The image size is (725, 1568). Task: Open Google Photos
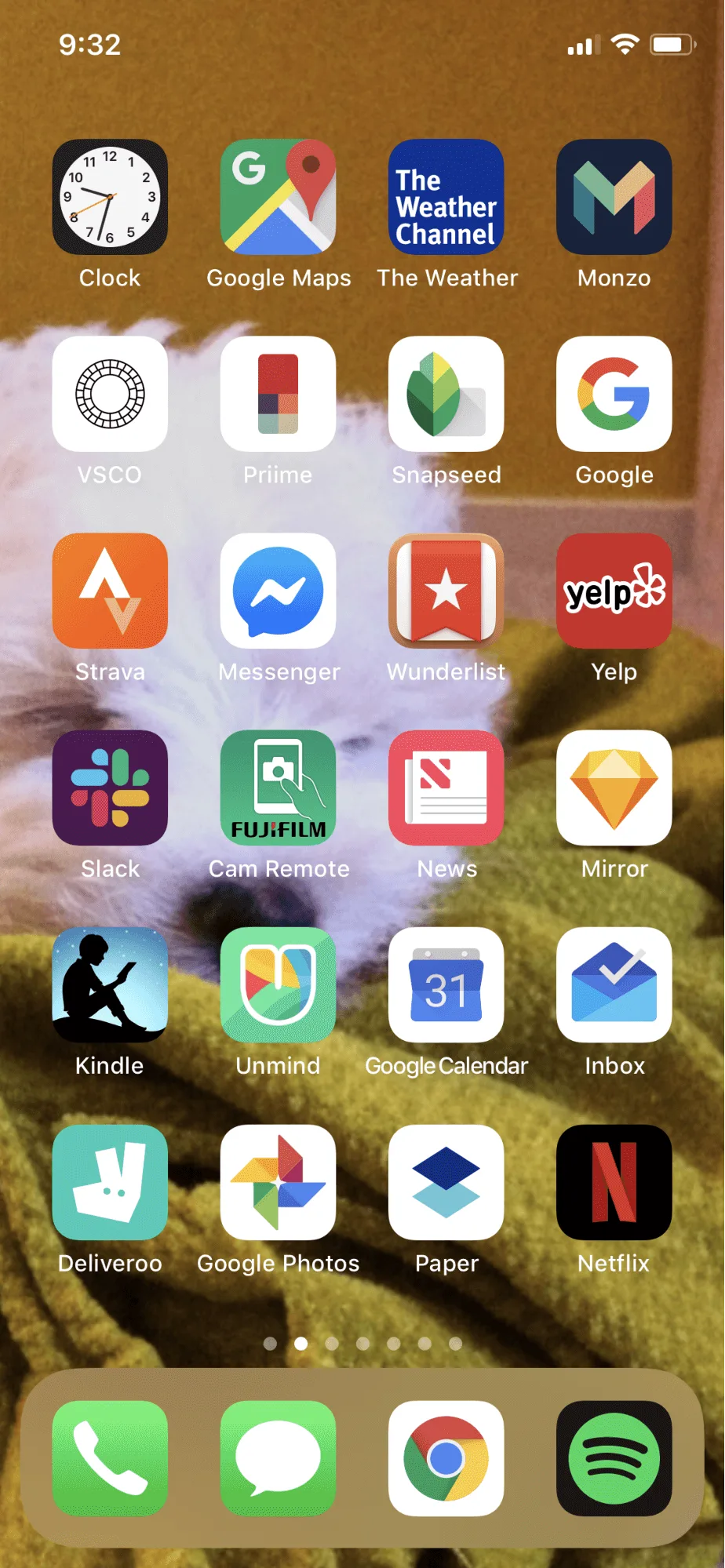point(278,1182)
